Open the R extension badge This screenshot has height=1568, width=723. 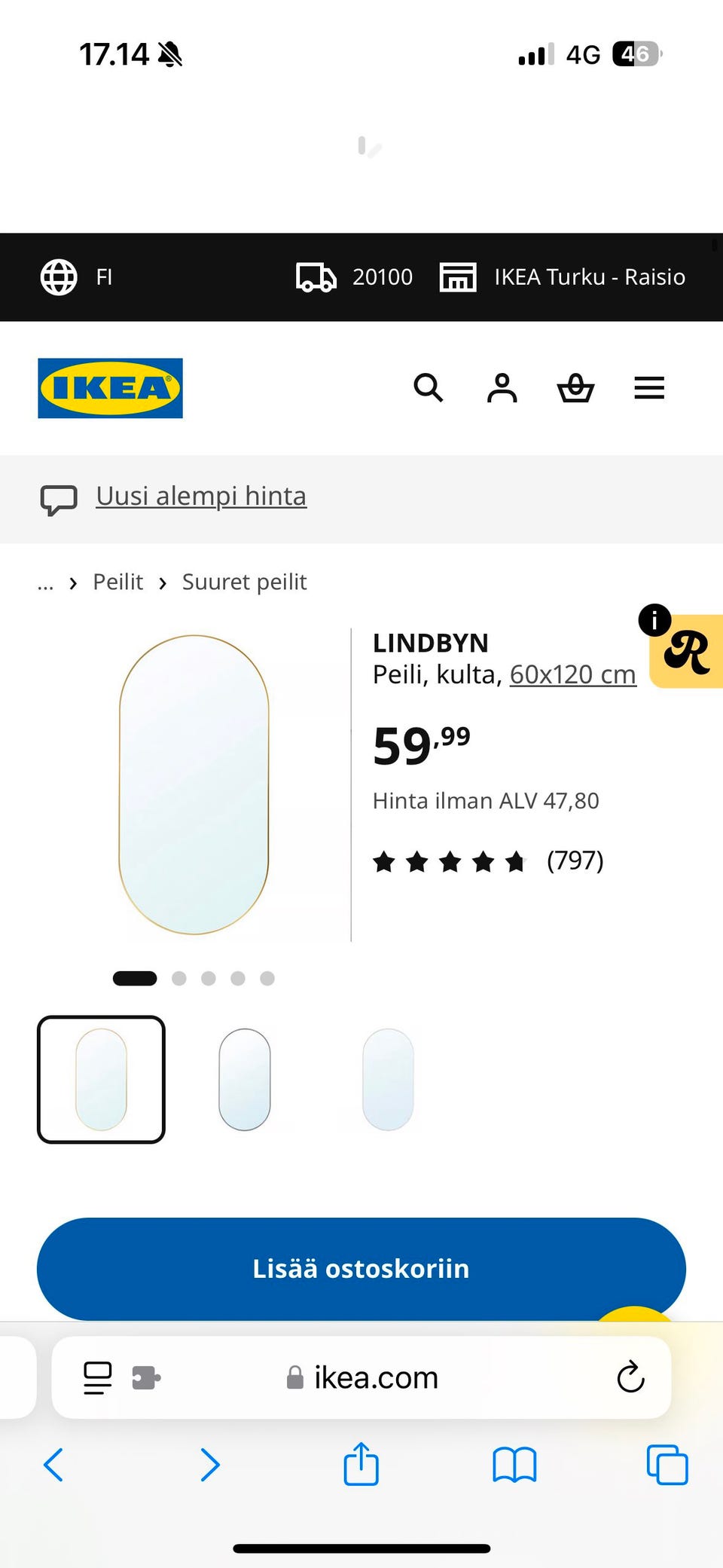686,651
